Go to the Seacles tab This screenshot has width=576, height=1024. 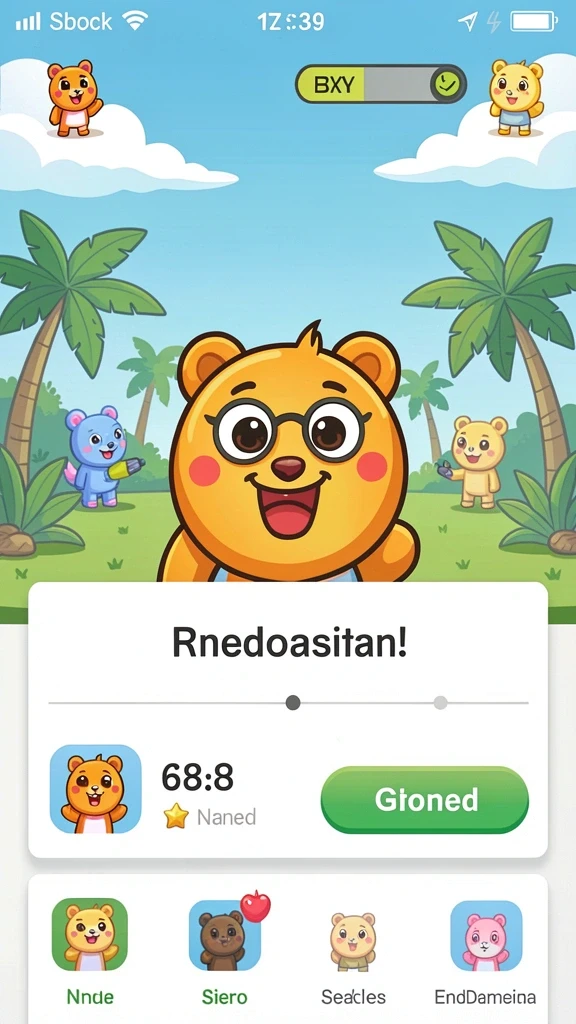point(353,953)
